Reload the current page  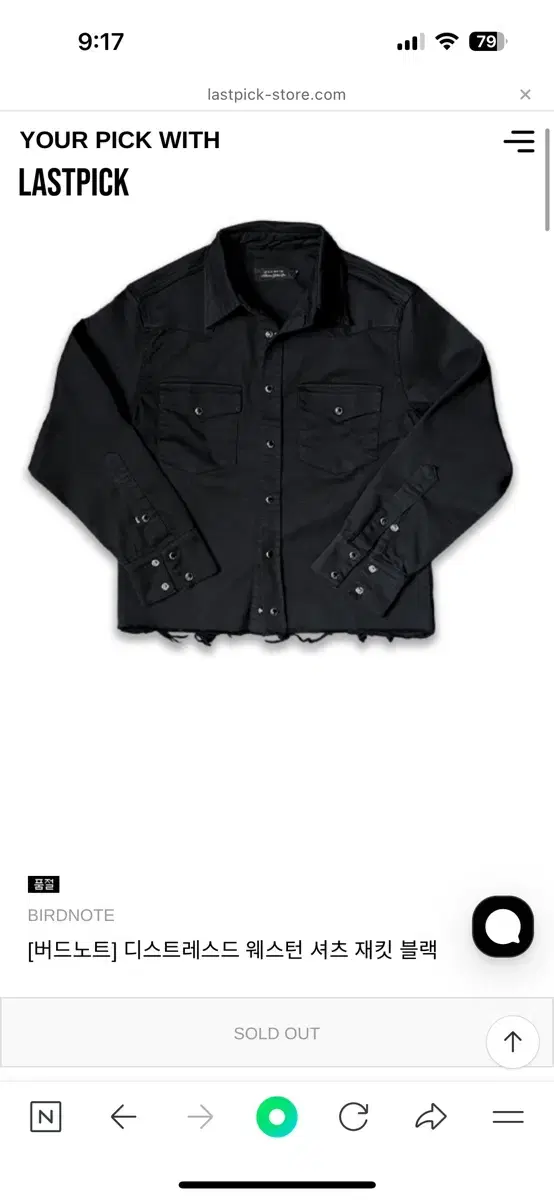coord(353,1117)
